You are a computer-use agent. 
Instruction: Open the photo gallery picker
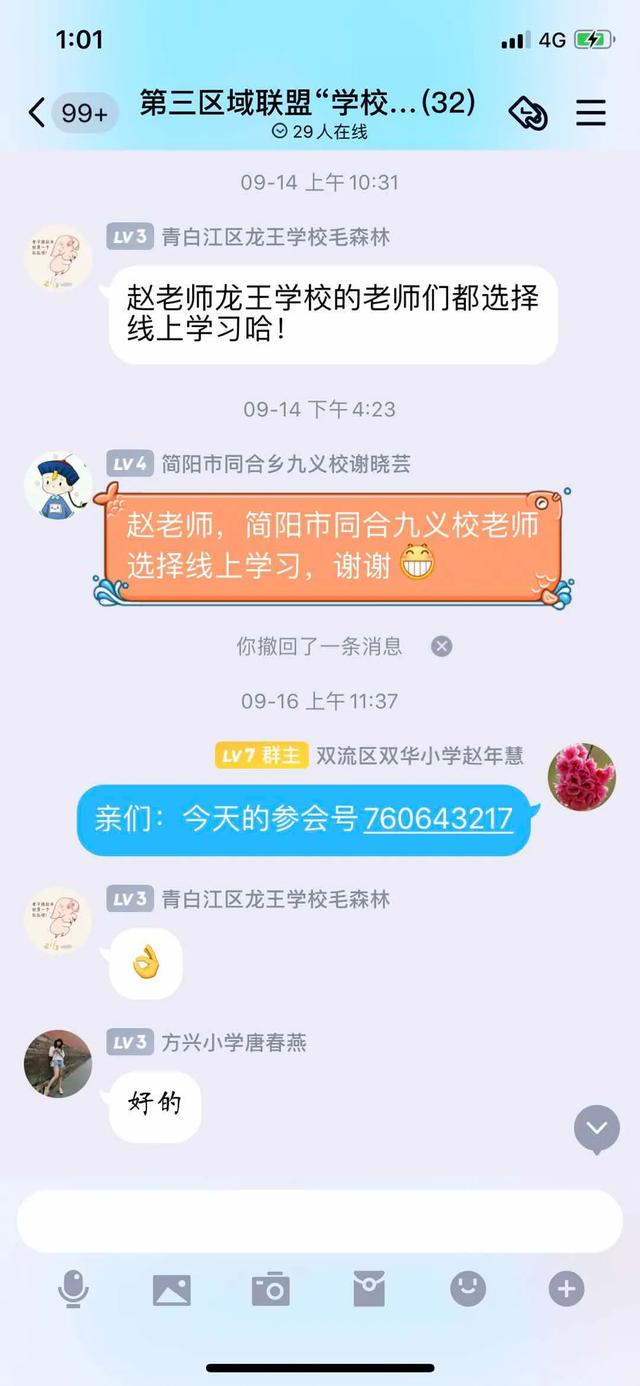pyautogui.click(x=171, y=1290)
